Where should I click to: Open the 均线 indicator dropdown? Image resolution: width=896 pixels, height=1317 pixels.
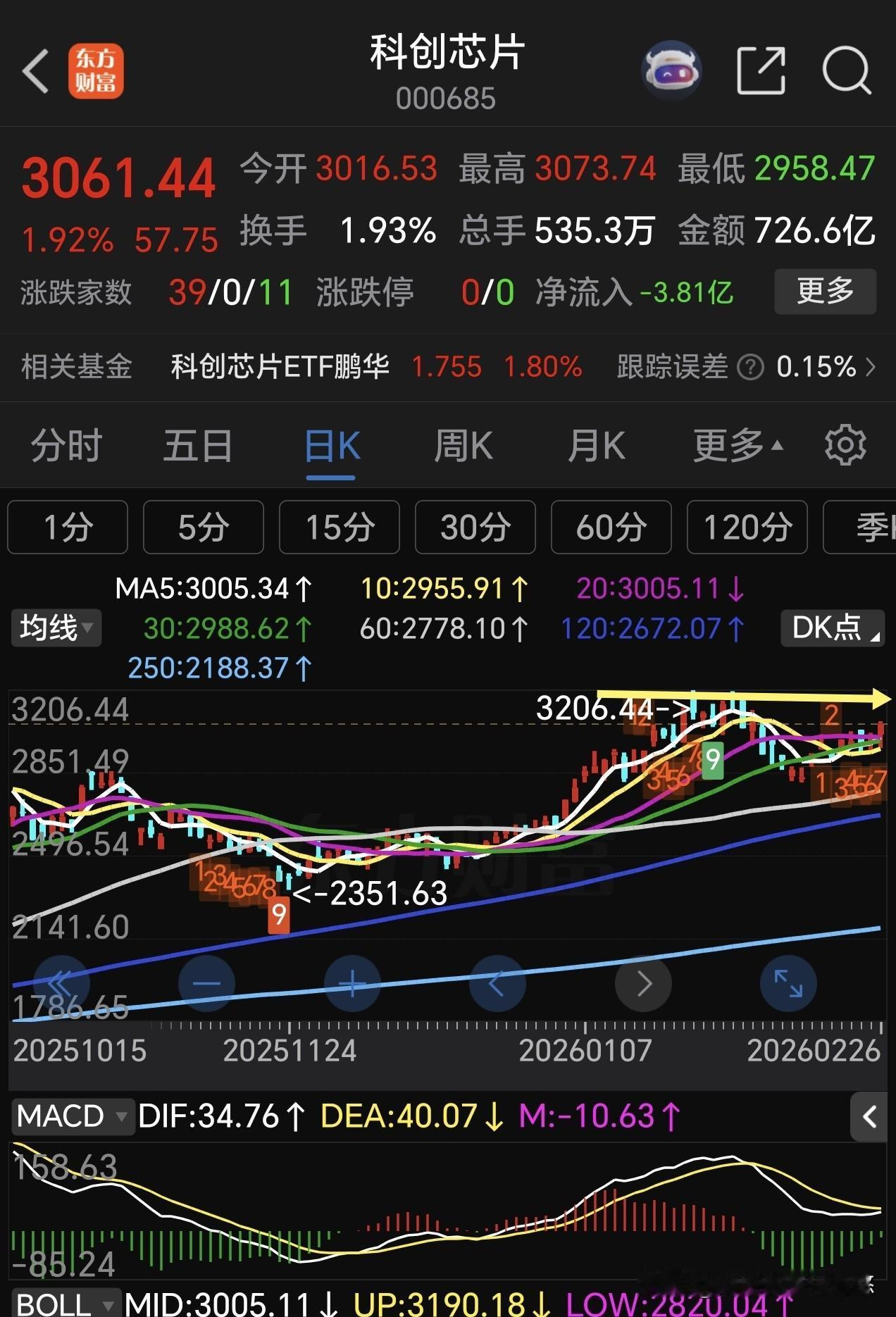pyautogui.click(x=56, y=628)
